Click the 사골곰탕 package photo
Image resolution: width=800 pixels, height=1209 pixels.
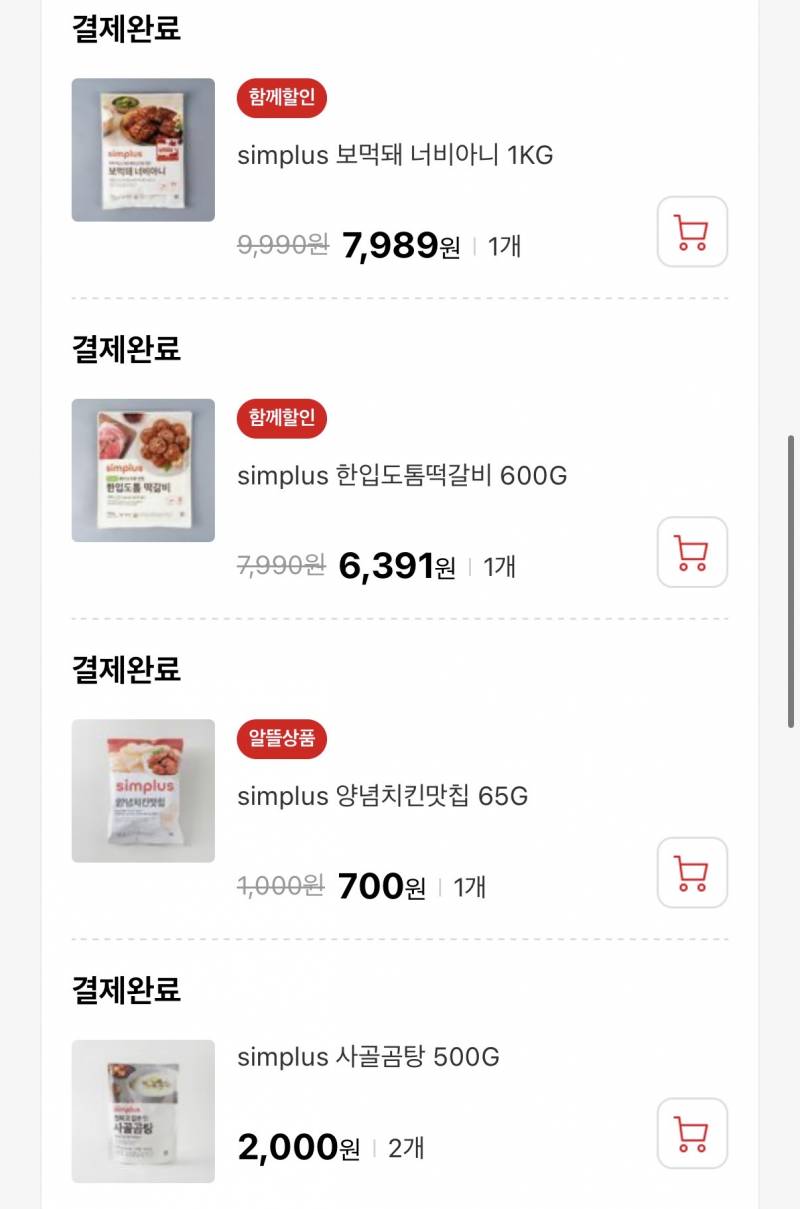[142, 1111]
